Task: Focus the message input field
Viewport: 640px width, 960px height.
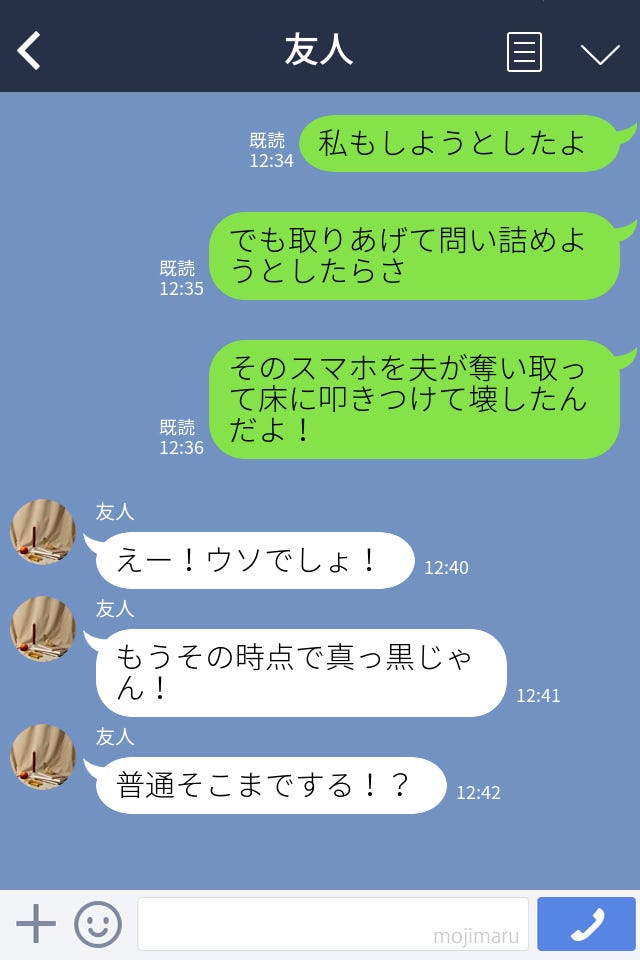Action: (332, 924)
